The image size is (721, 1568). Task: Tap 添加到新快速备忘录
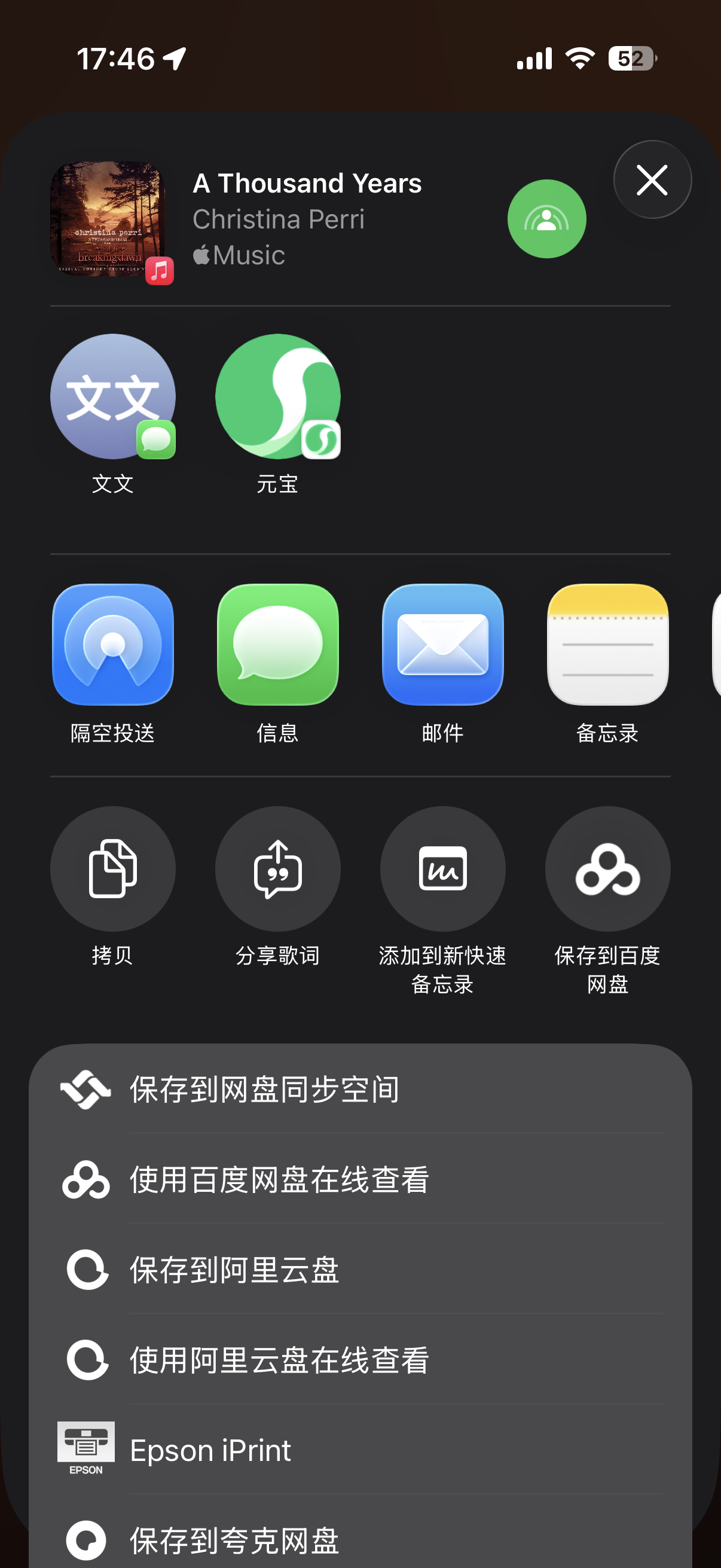coord(442,868)
